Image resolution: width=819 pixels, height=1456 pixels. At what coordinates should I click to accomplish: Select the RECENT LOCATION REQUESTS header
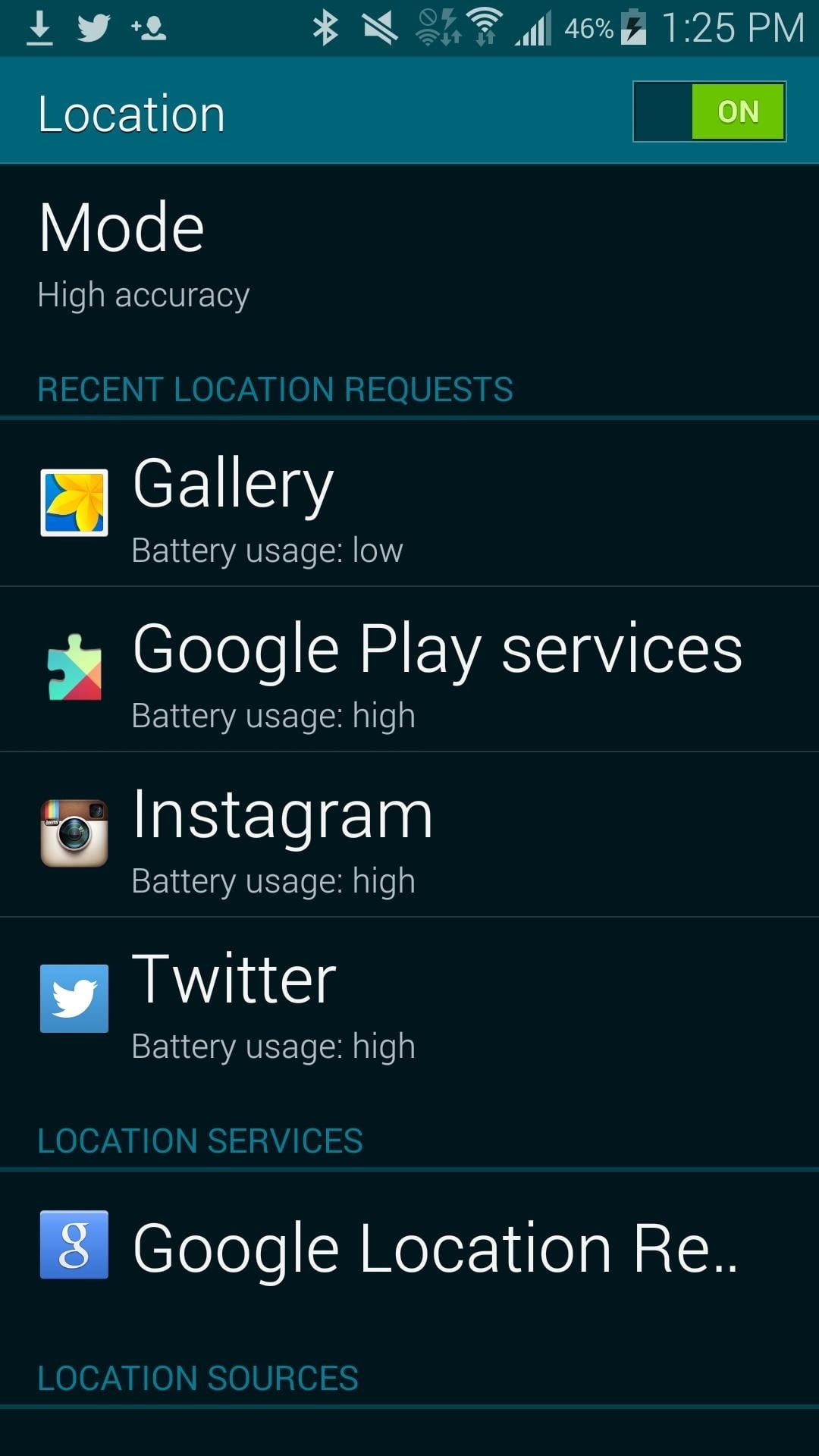click(275, 388)
